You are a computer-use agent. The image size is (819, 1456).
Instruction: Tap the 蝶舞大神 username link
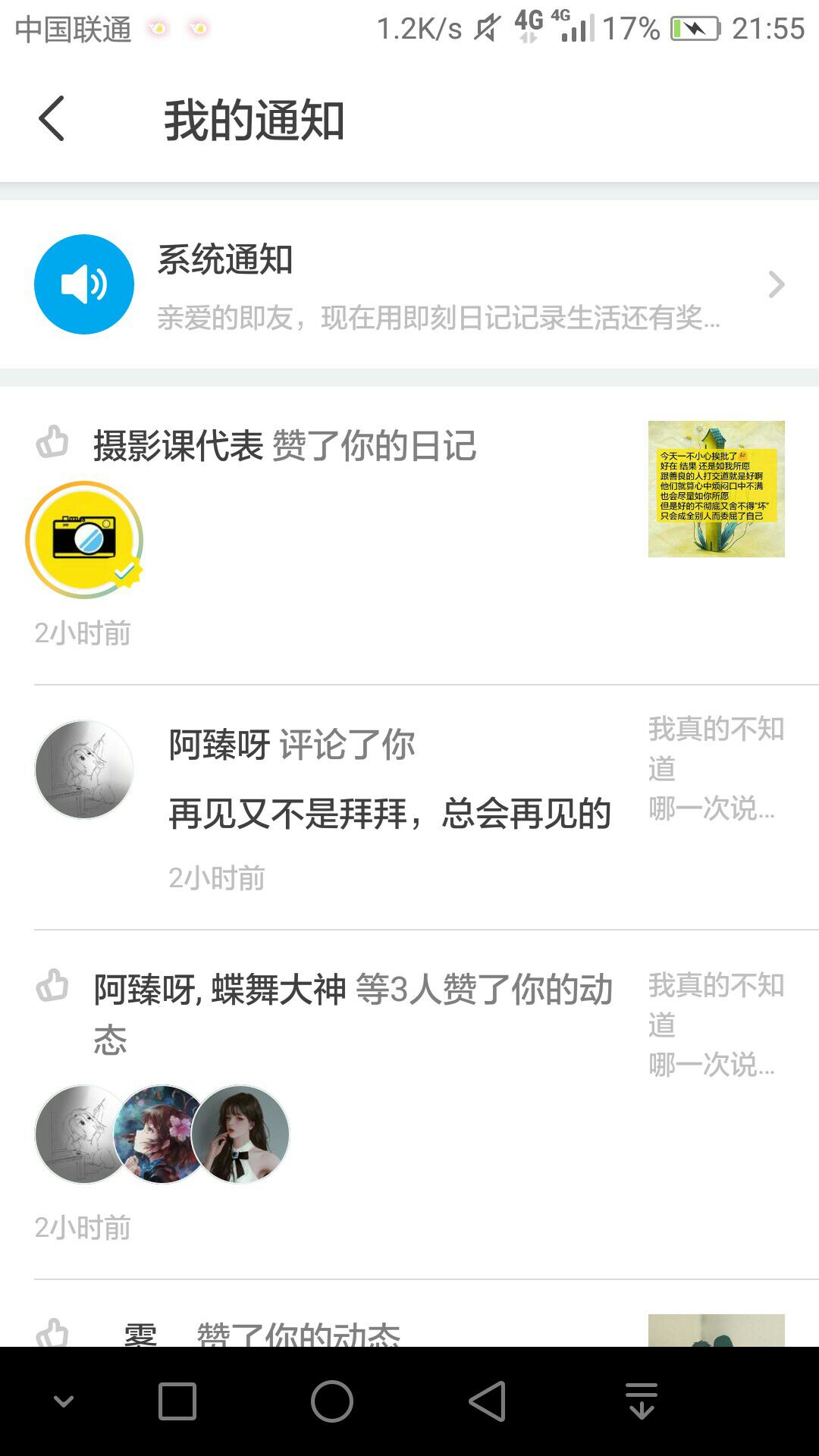278,990
